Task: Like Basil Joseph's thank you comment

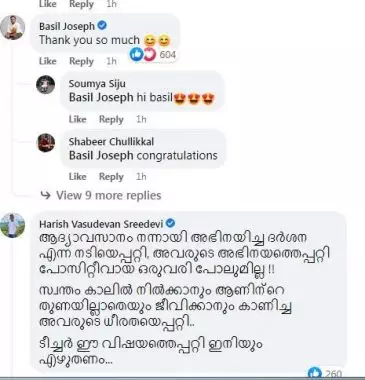Action: click(48, 61)
